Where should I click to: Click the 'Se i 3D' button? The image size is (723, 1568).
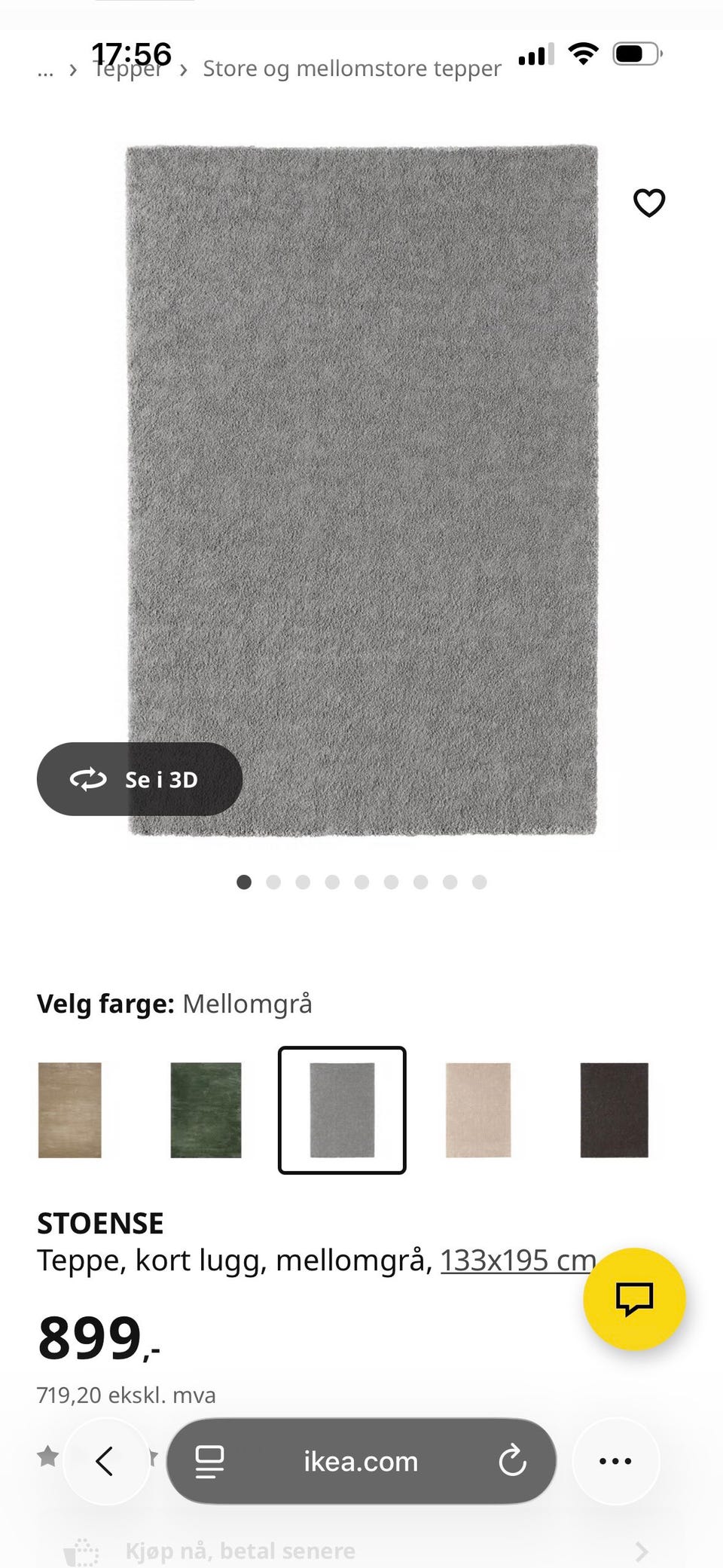click(x=139, y=780)
